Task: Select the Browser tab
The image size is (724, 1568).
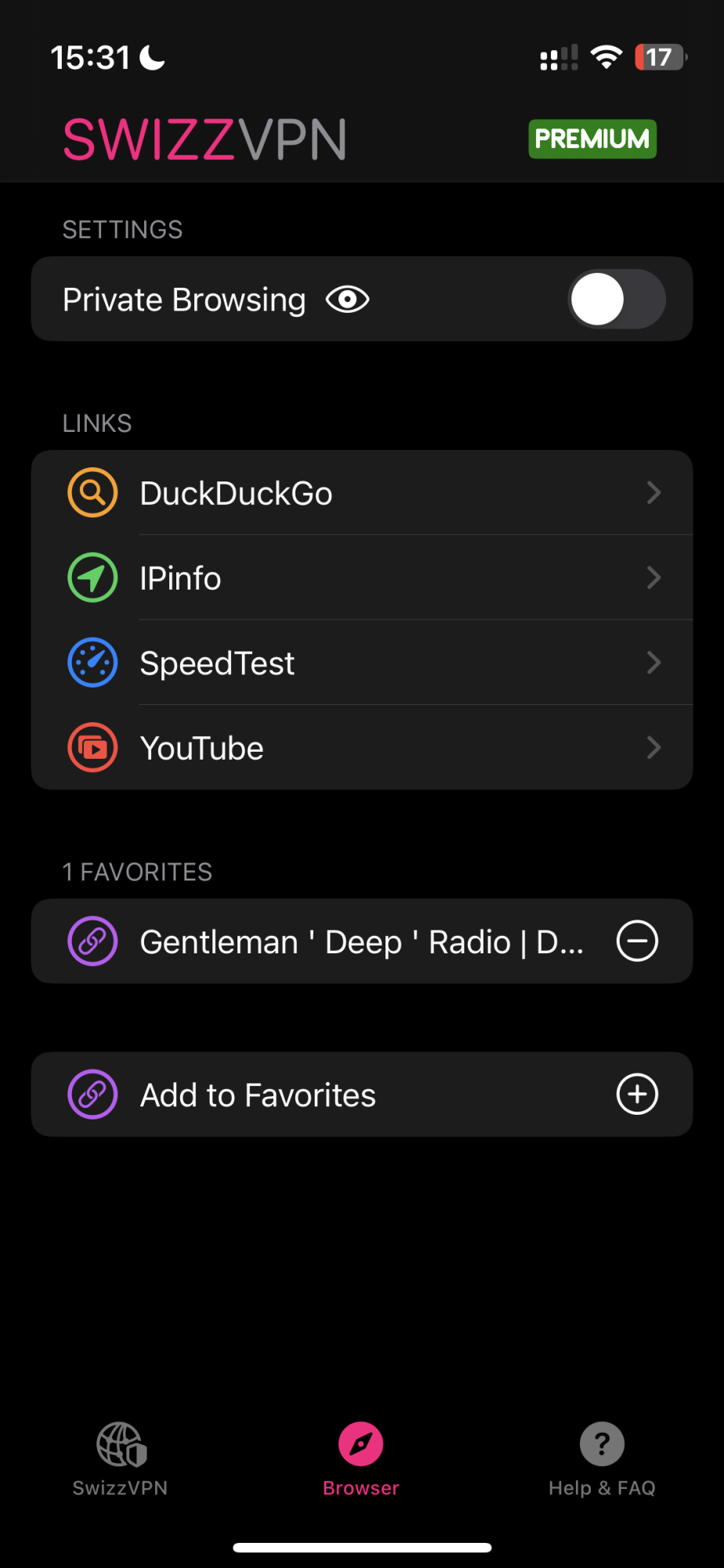Action: 361,1459
